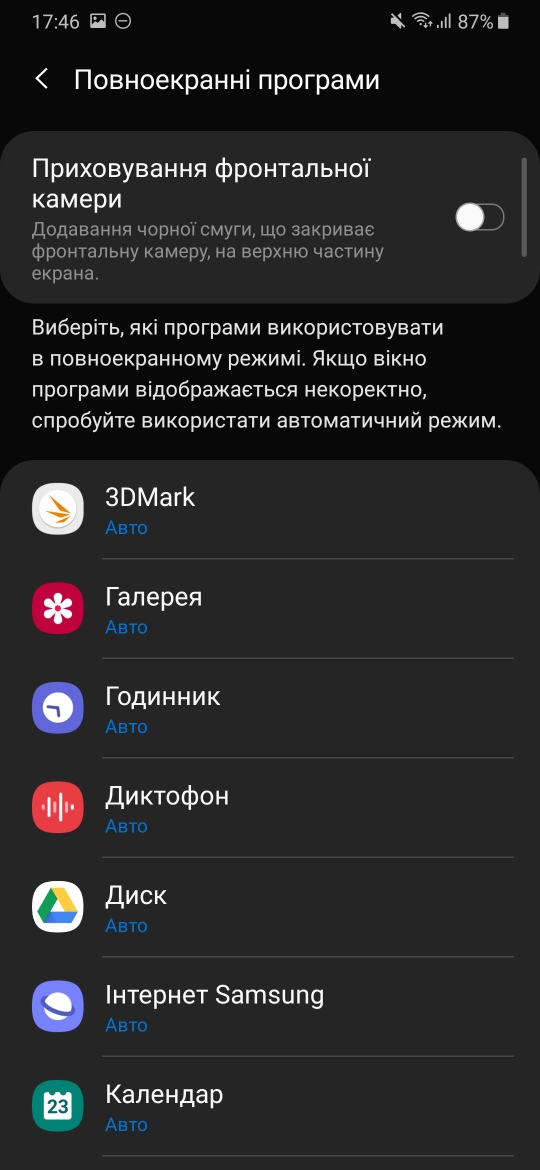540x1170 pixels.
Task: Select the Галерея app row
Action: tap(270, 608)
